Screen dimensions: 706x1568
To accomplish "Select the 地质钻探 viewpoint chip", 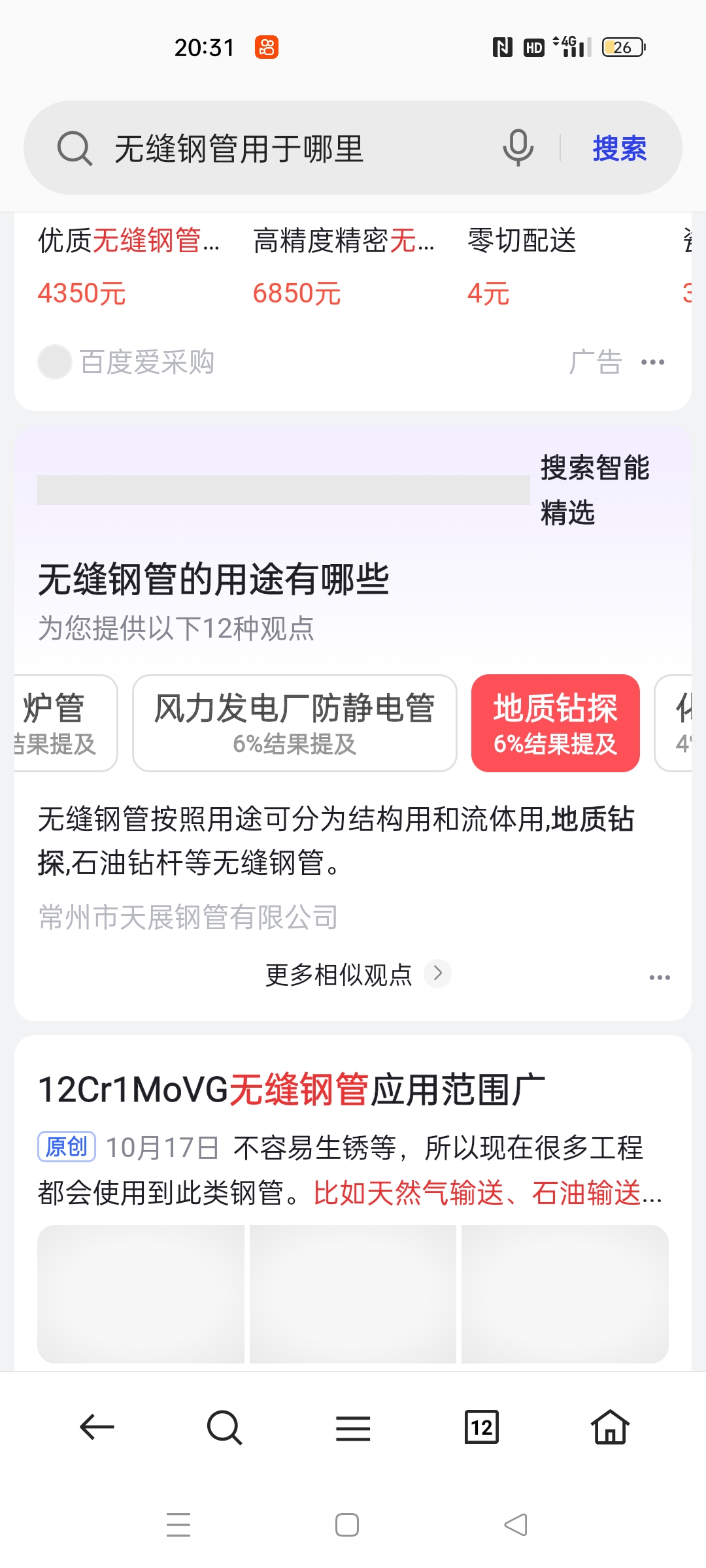I will pyautogui.click(x=556, y=723).
